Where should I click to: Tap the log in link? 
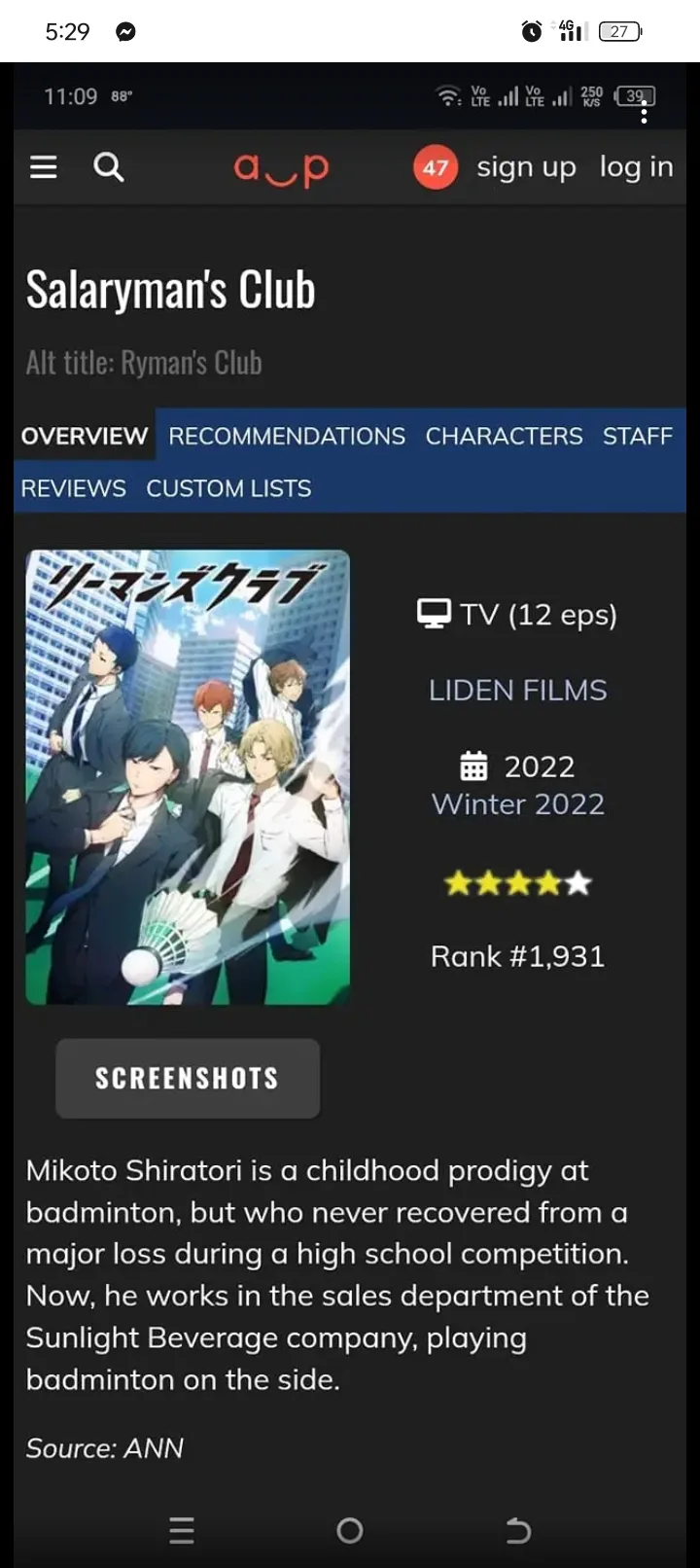tap(636, 166)
